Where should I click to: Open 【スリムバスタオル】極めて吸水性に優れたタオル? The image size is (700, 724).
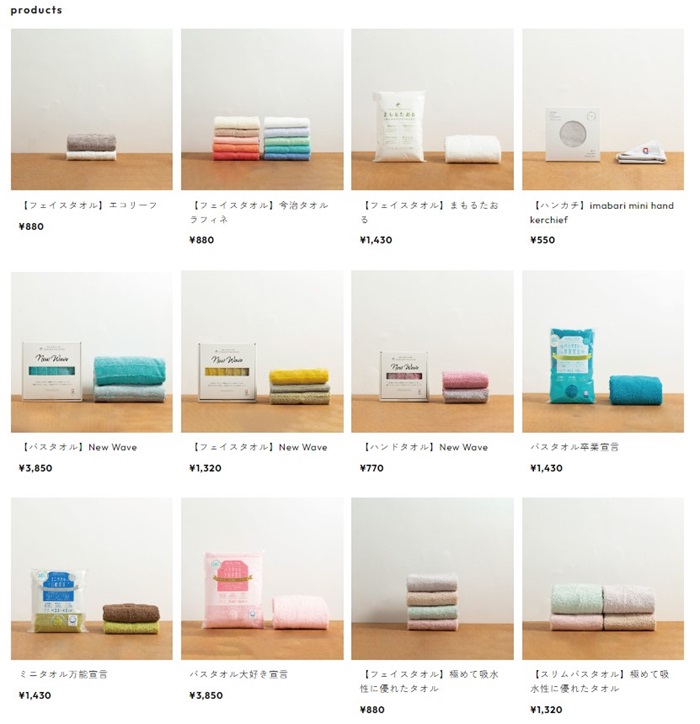(603, 579)
